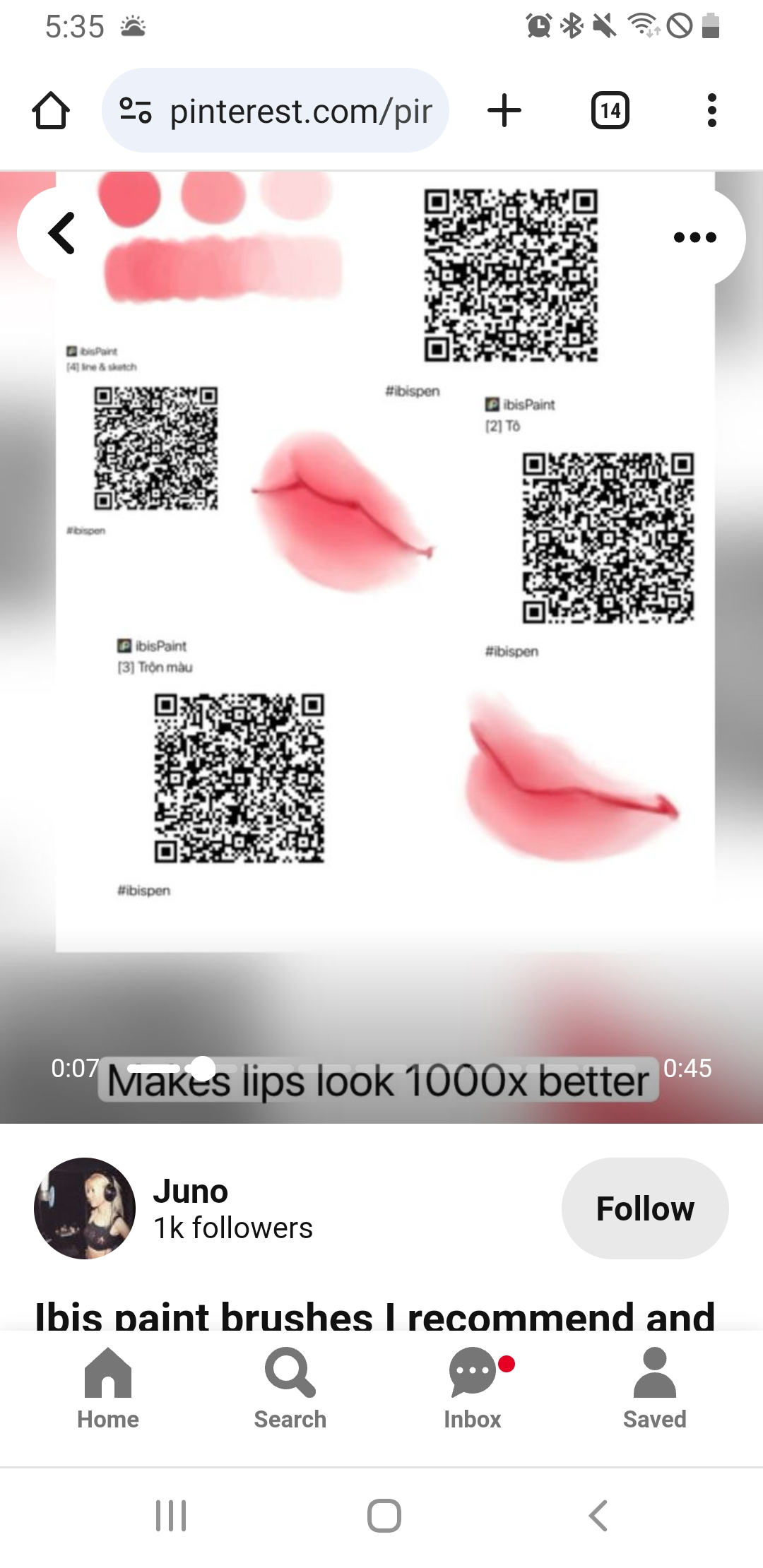Open a new browser tab with the plus
Image resolution: width=763 pixels, height=1568 pixels.
click(x=504, y=109)
